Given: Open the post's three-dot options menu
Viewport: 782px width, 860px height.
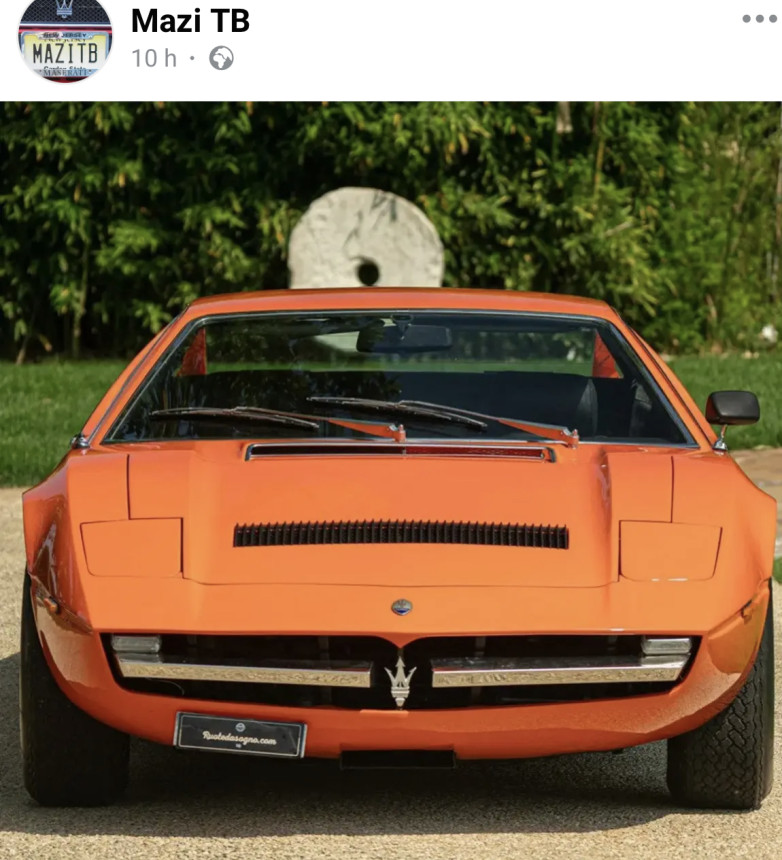Looking at the screenshot, I should tap(759, 19).
